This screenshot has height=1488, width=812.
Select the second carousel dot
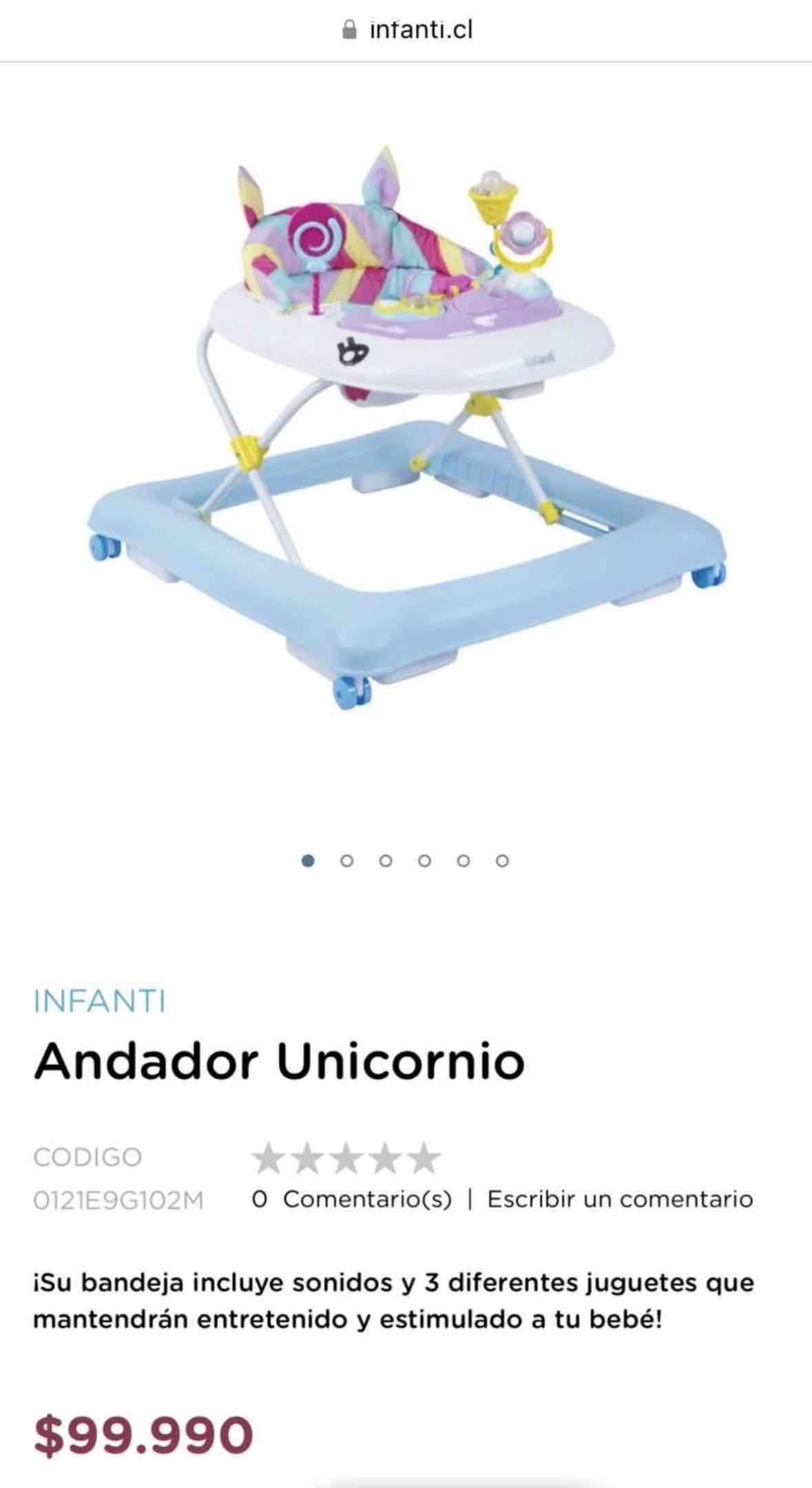348,860
